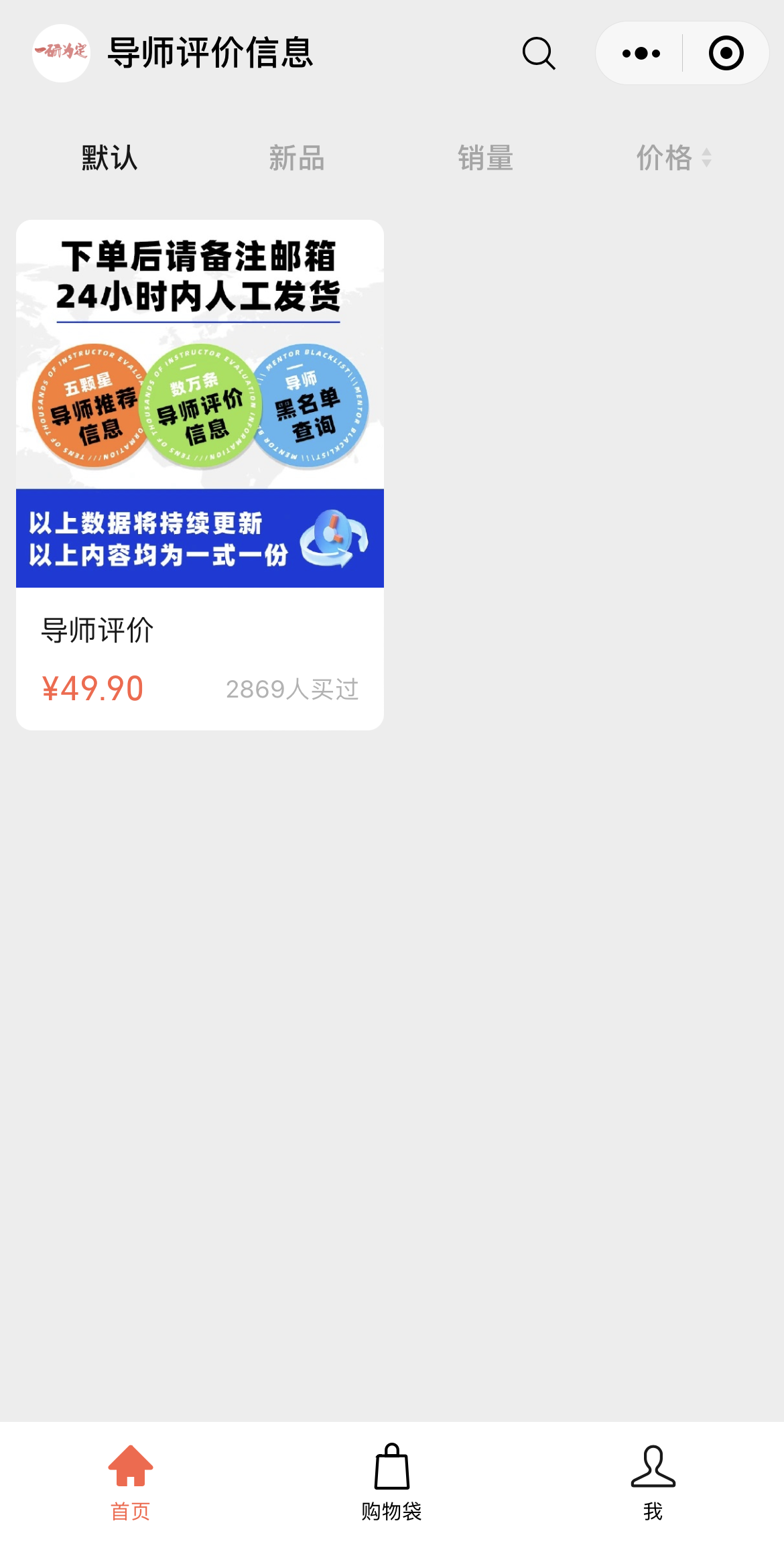Switch to the 新品 tab
Screen dimensions: 784x1568
[x=297, y=158]
